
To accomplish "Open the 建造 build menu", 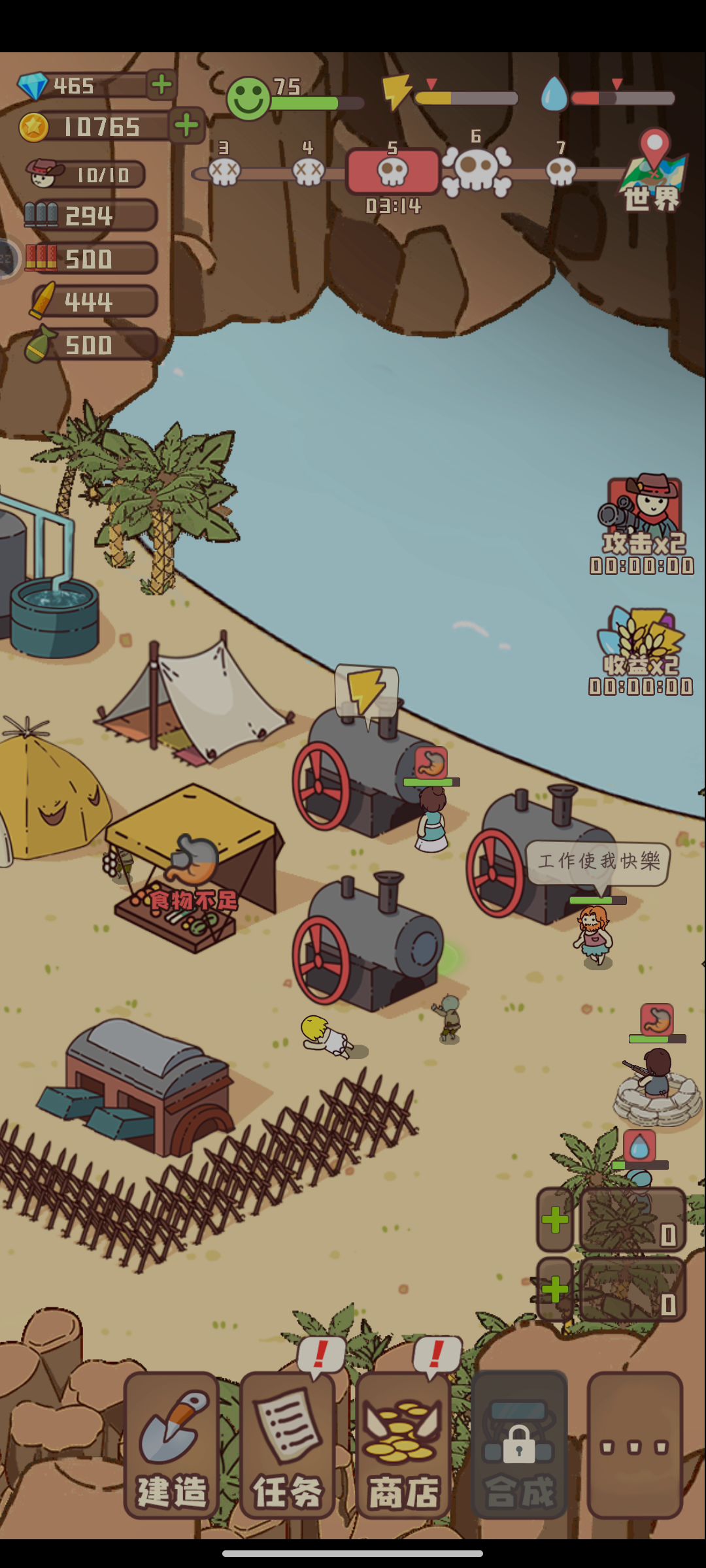I will [171, 1445].
